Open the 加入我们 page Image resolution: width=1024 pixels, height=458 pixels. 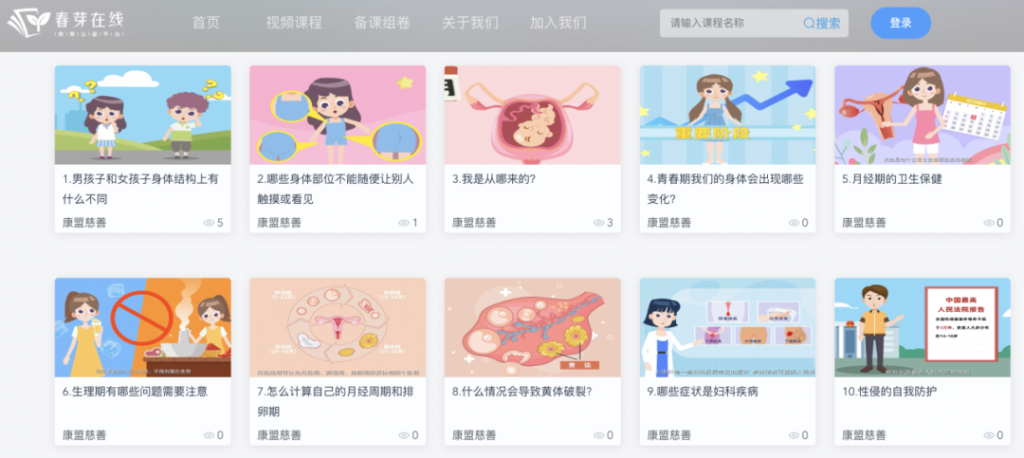[x=558, y=23]
